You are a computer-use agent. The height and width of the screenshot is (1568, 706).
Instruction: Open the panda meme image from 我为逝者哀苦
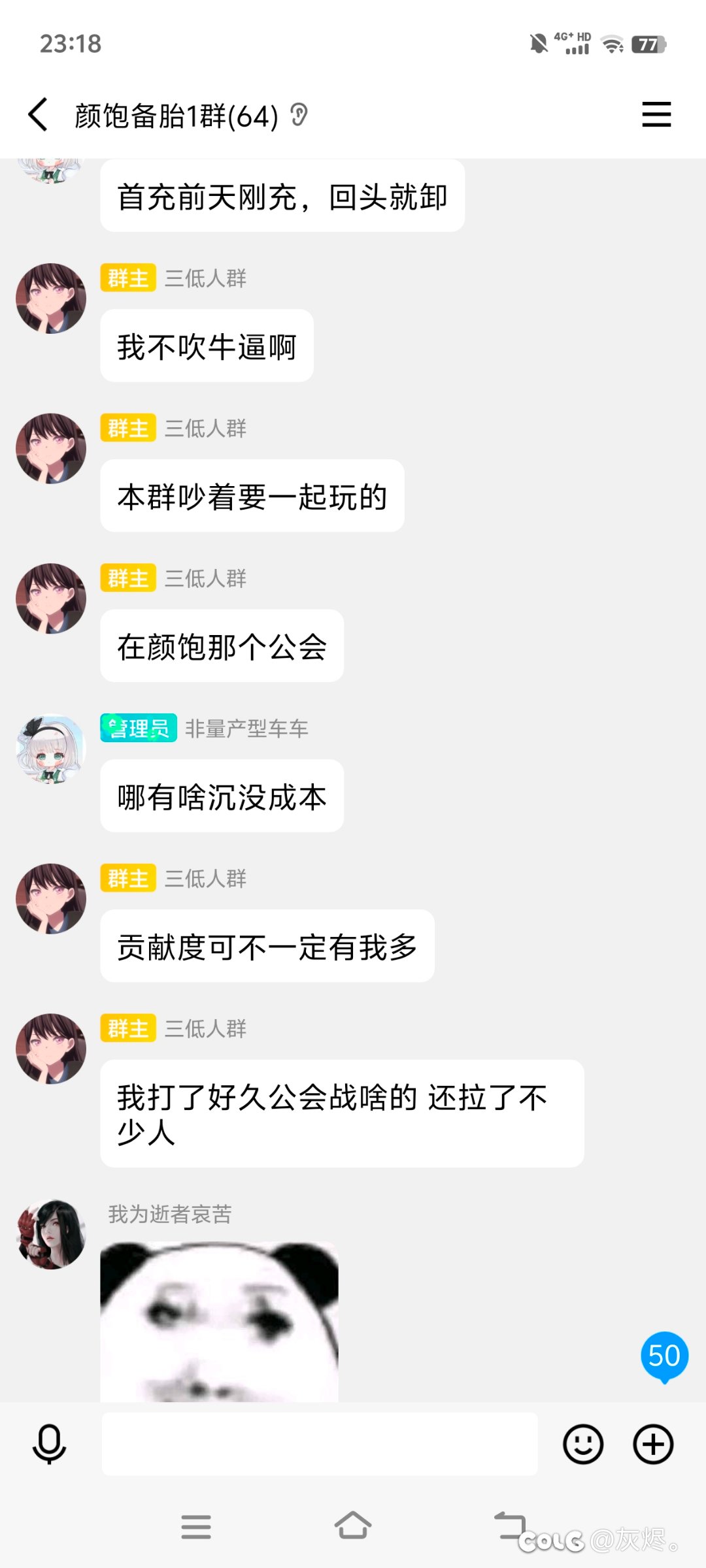pyautogui.click(x=220, y=1322)
